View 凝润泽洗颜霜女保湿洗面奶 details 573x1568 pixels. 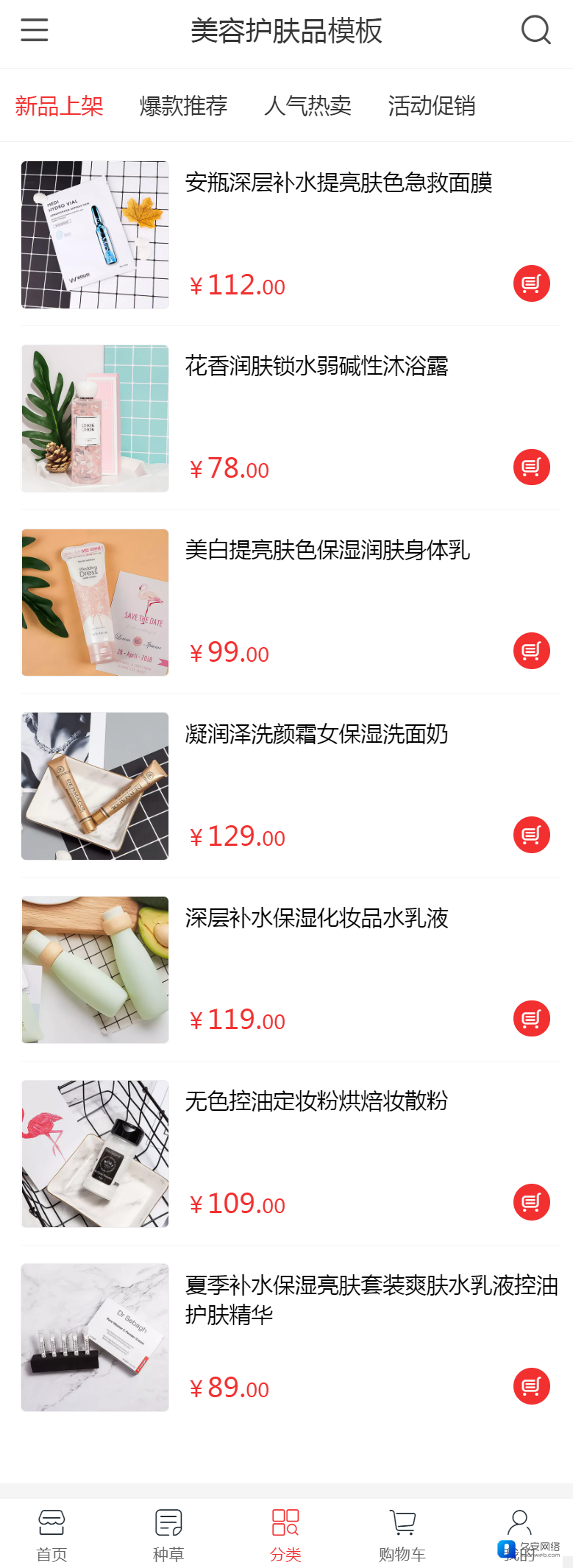point(316,734)
